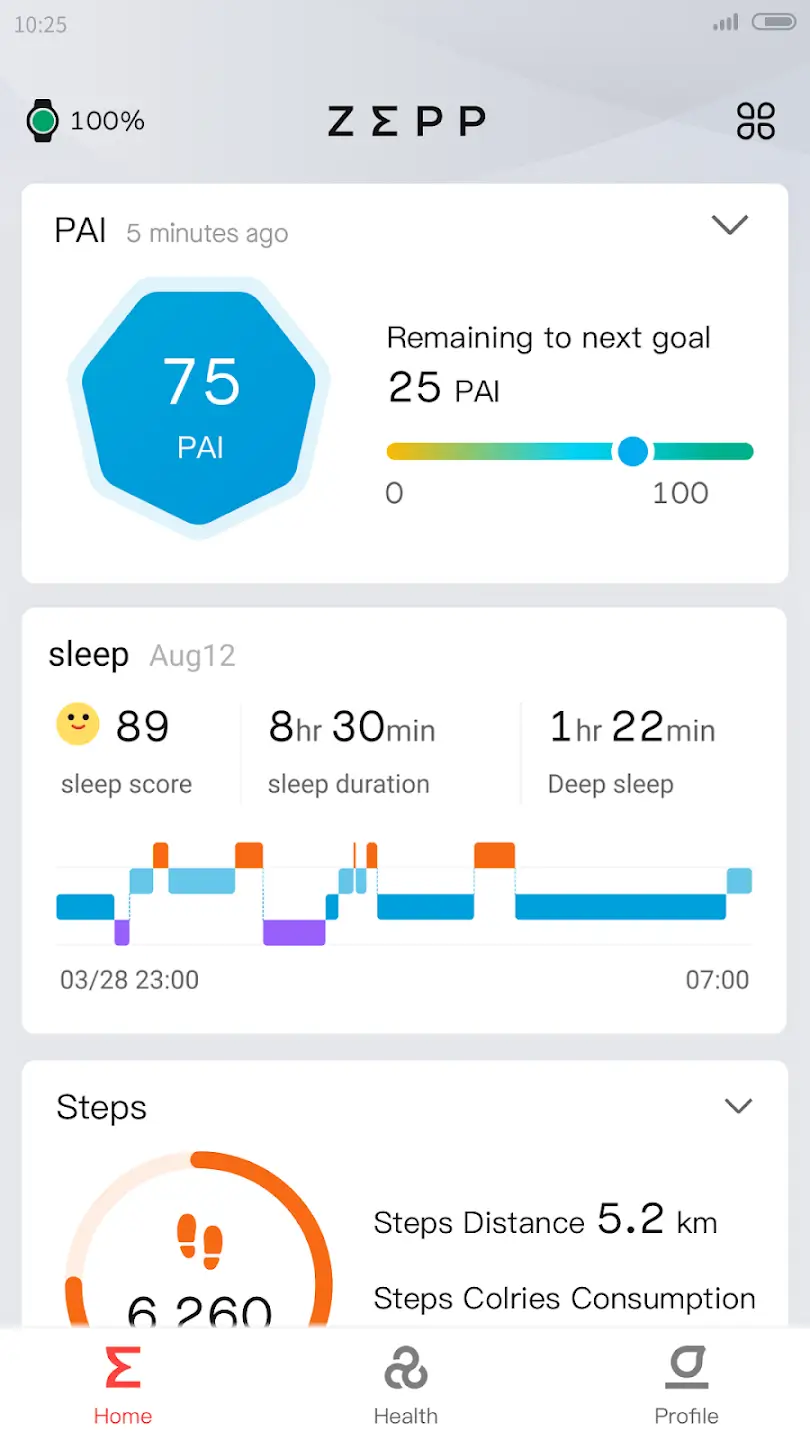Expand the Steps card chevron

click(738, 1106)
